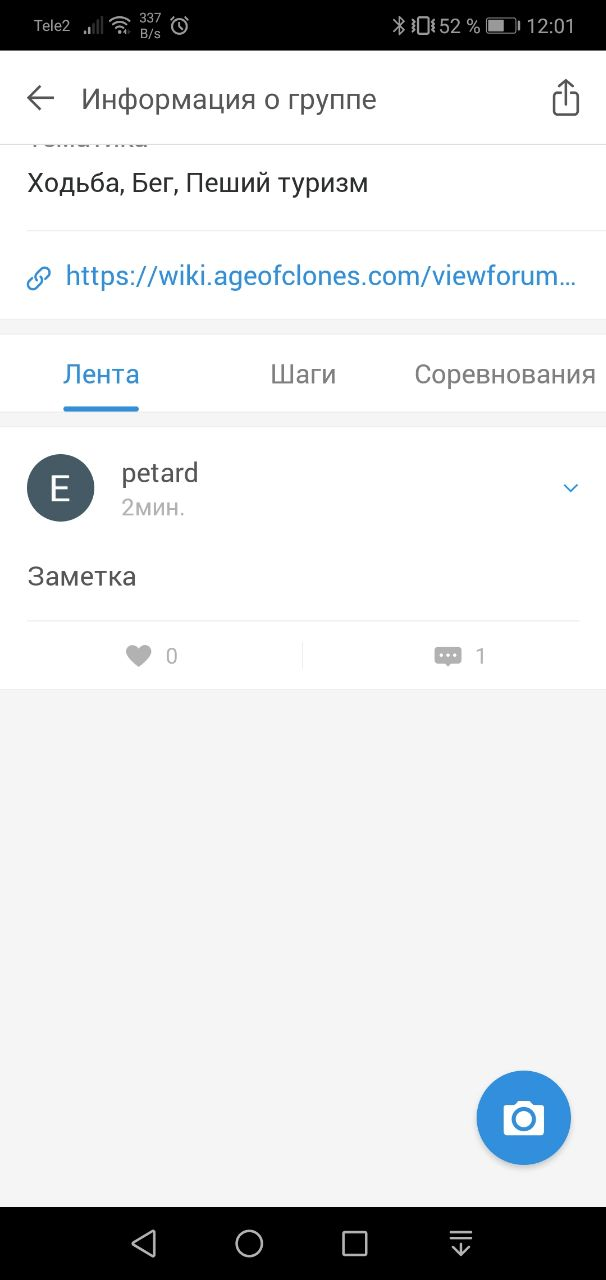
Task: Open petard's profile avatar
Action: 60,488
